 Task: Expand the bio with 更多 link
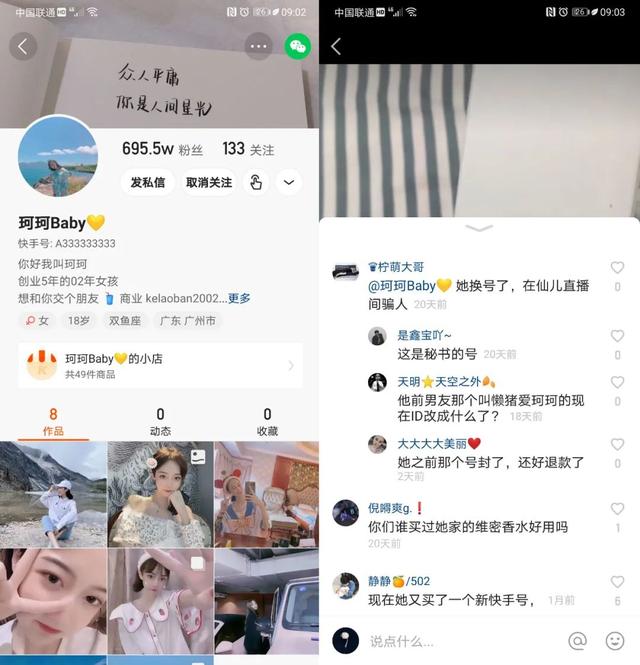(239, 298)
